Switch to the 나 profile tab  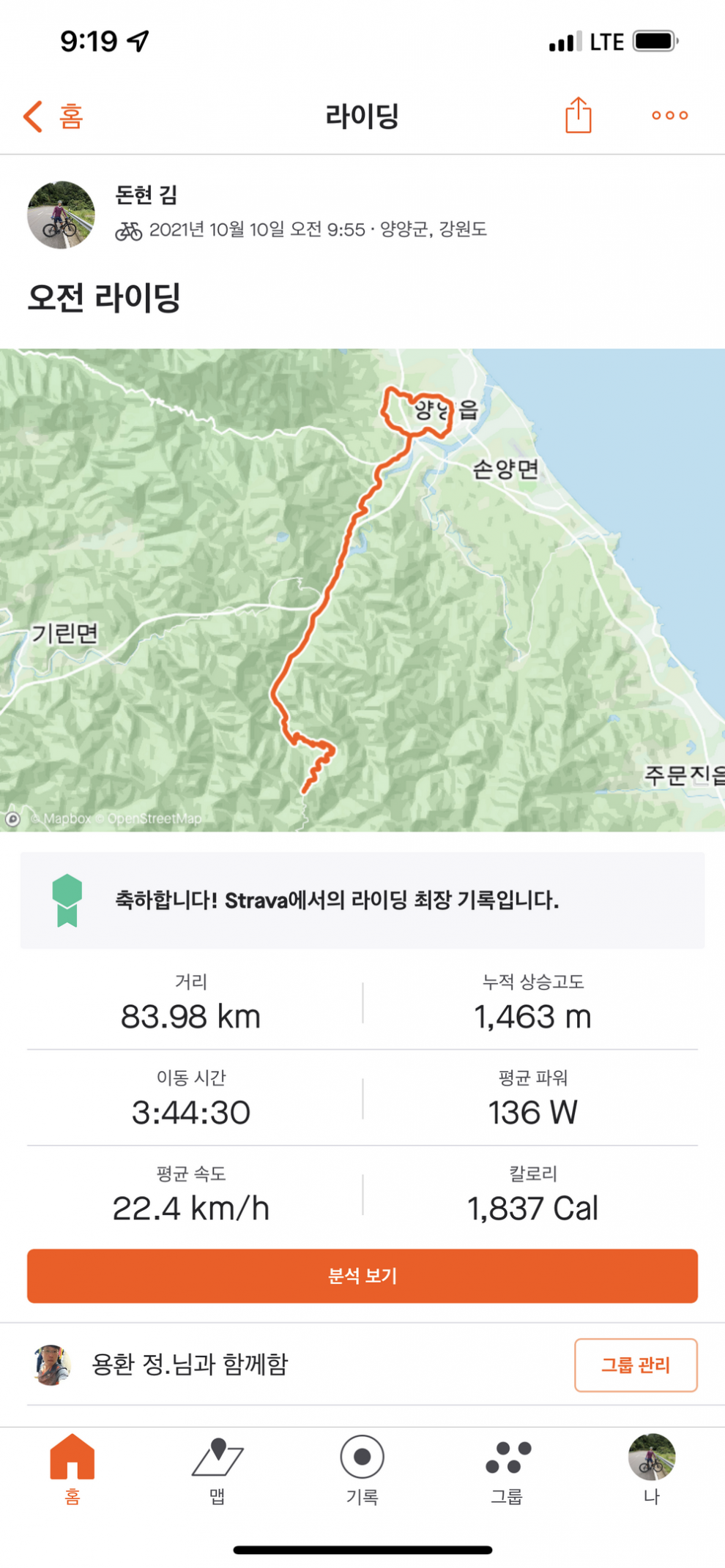tap(651, 1468)
